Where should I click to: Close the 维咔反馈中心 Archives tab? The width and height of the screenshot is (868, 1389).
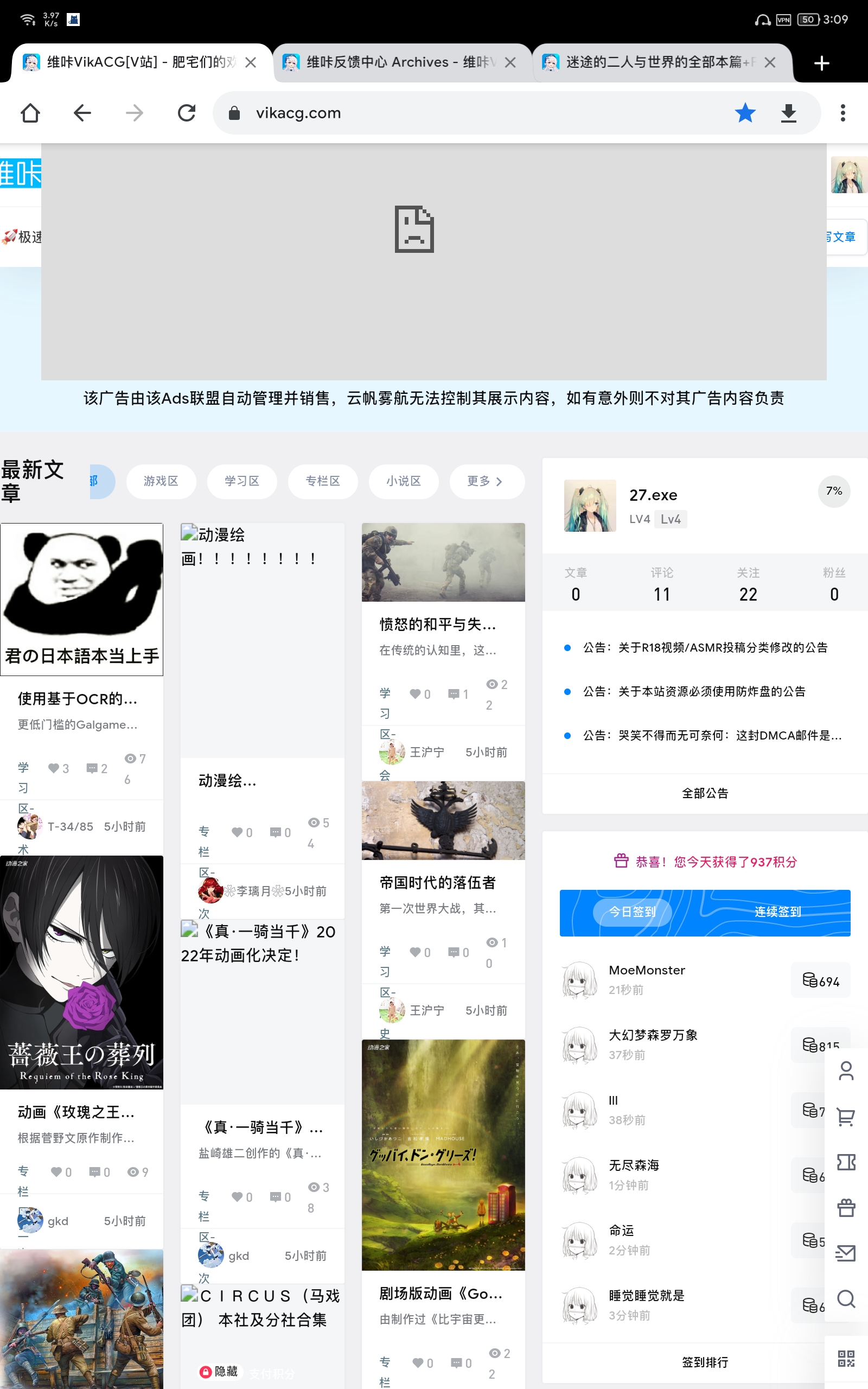tap(510, 62)
